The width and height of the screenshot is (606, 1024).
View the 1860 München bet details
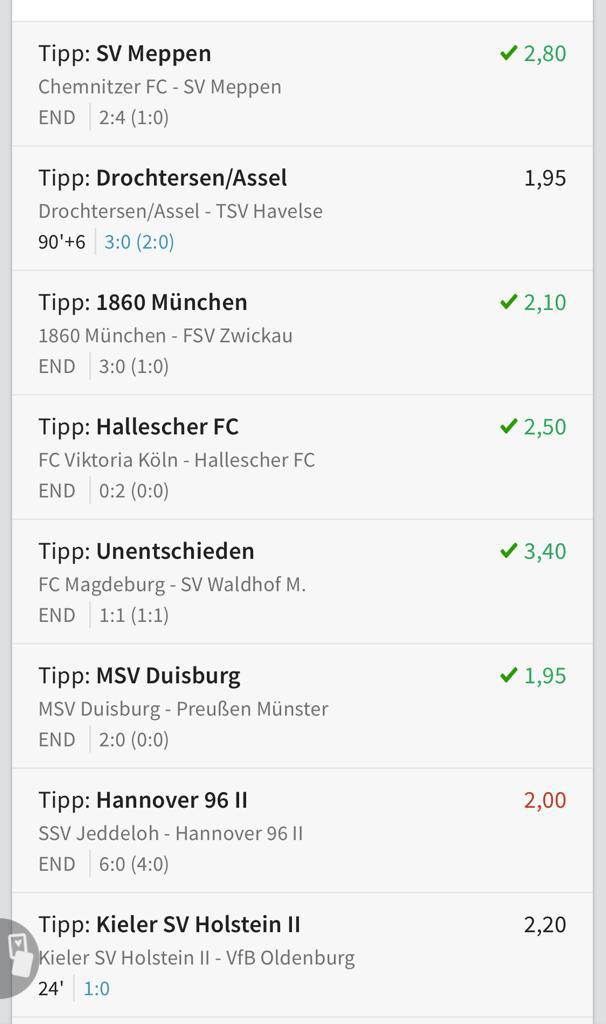coord(300,333)
